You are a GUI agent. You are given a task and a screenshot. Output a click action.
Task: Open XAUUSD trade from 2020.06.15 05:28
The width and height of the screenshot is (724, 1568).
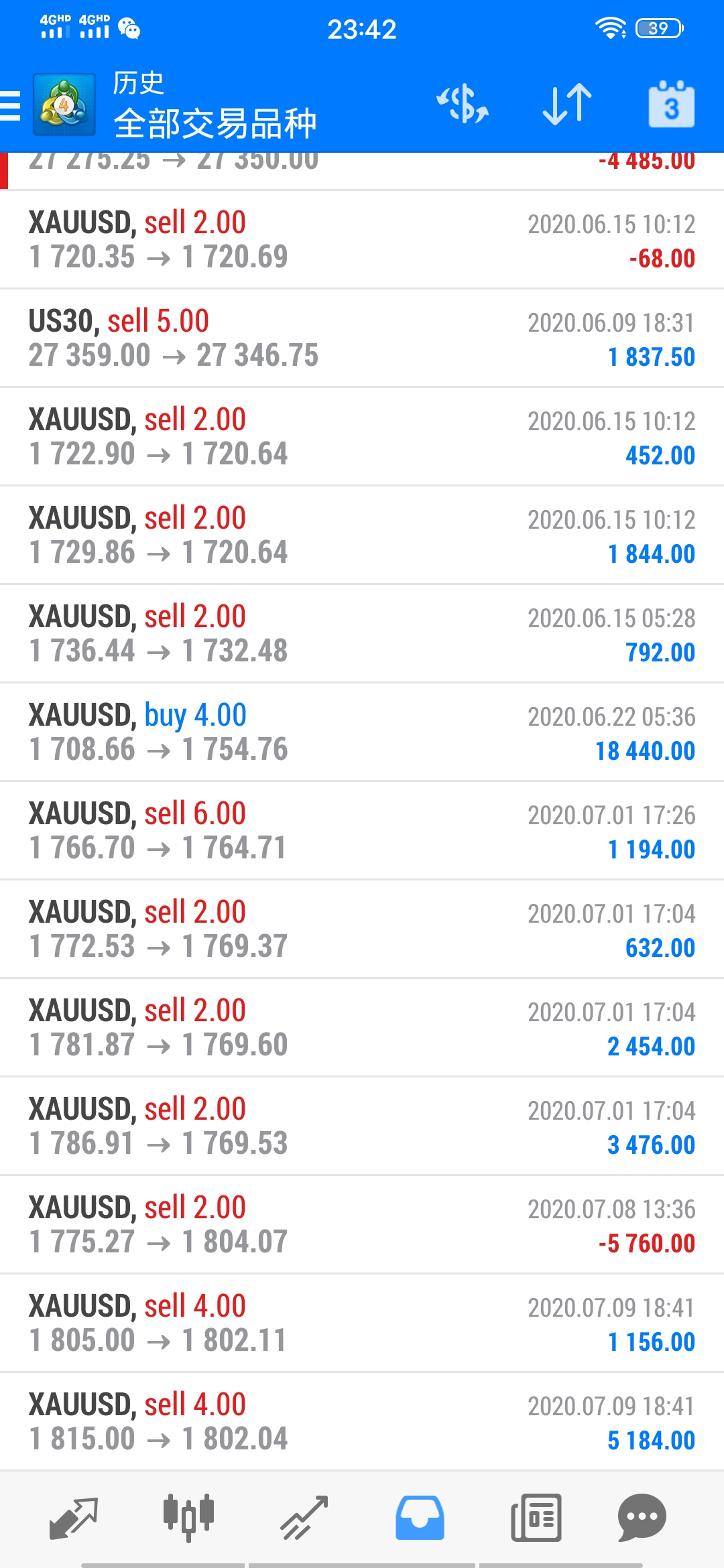[362, 634]
